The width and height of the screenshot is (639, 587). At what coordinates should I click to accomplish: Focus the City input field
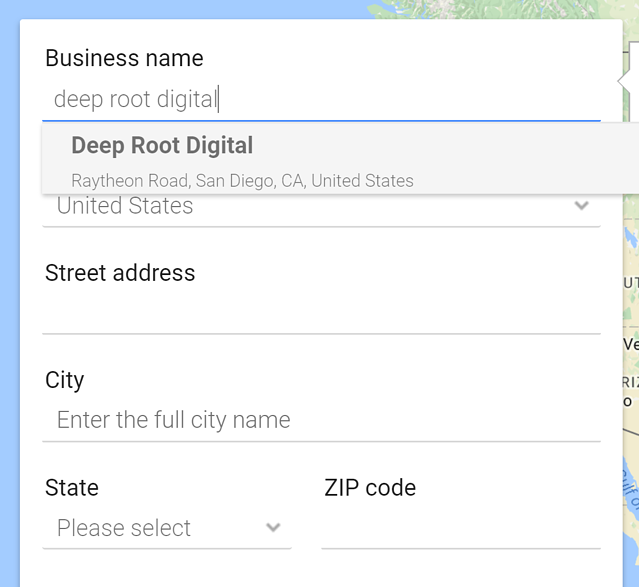[x=320, y=420]
